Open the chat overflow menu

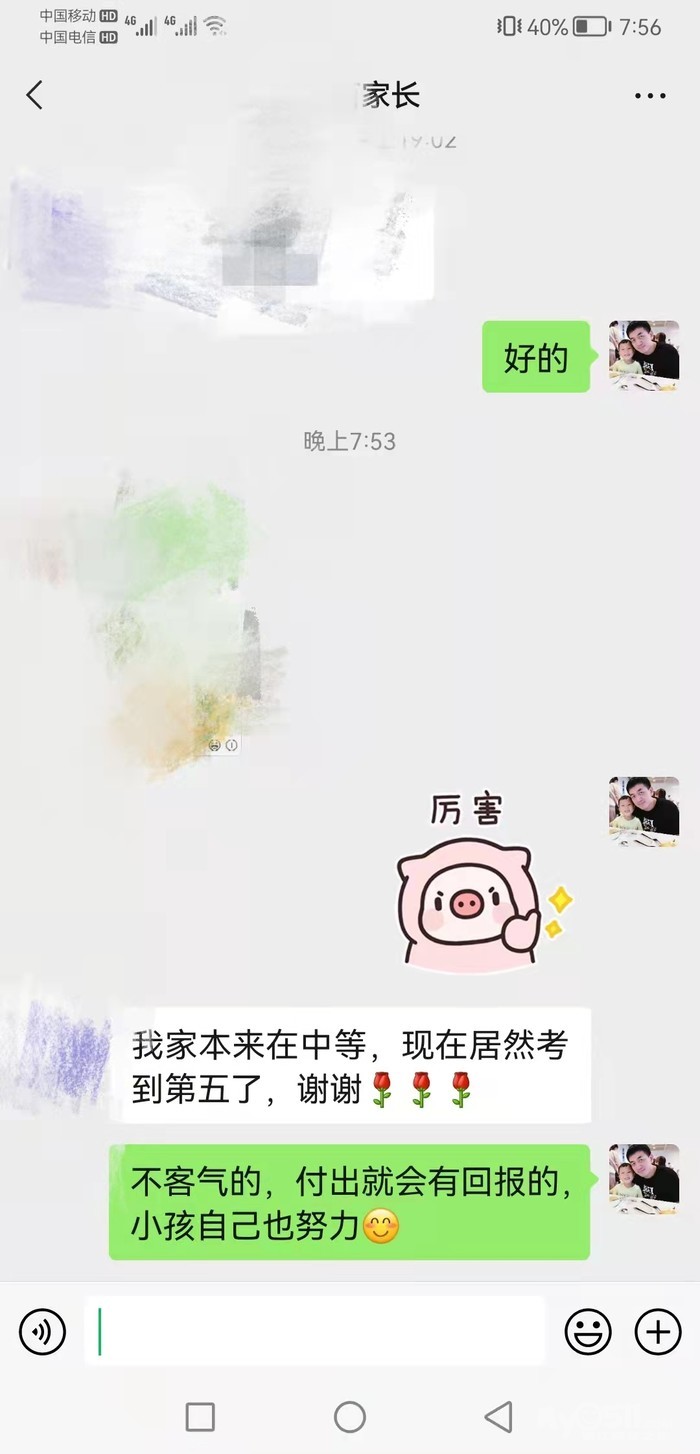[650, 96]
